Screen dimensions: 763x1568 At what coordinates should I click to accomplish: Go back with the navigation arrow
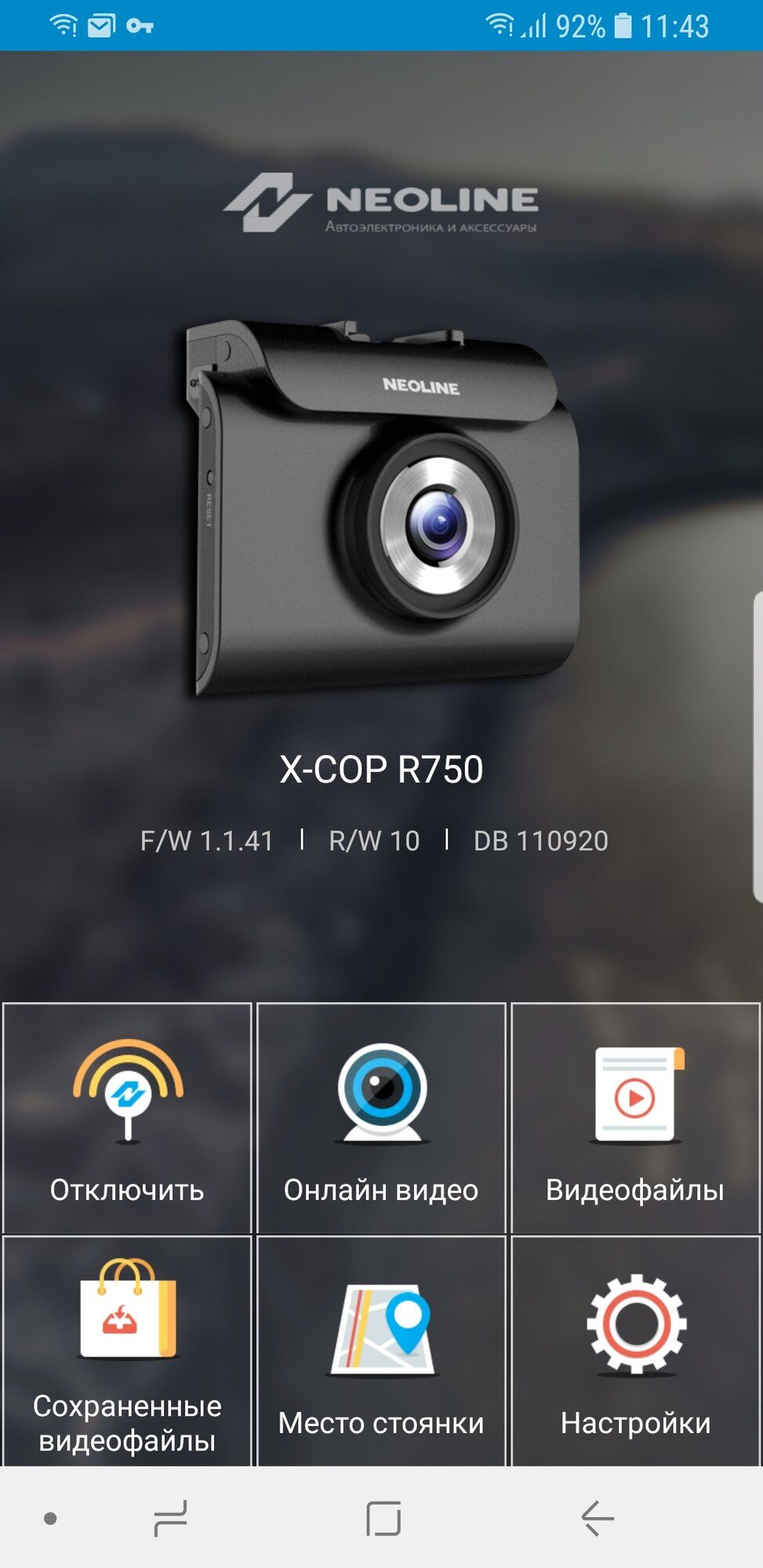(x=598, y=1519)
